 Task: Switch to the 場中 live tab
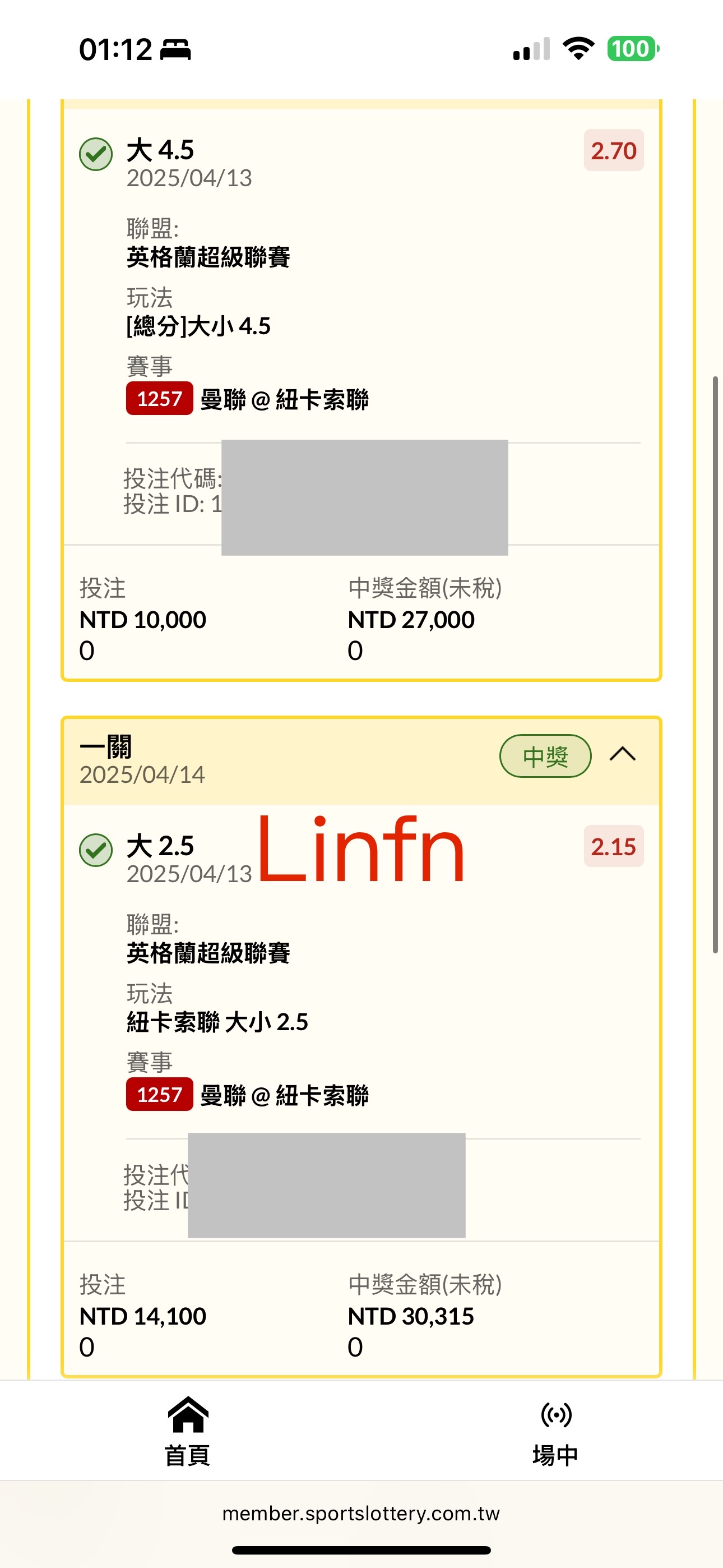(555, 1431)
